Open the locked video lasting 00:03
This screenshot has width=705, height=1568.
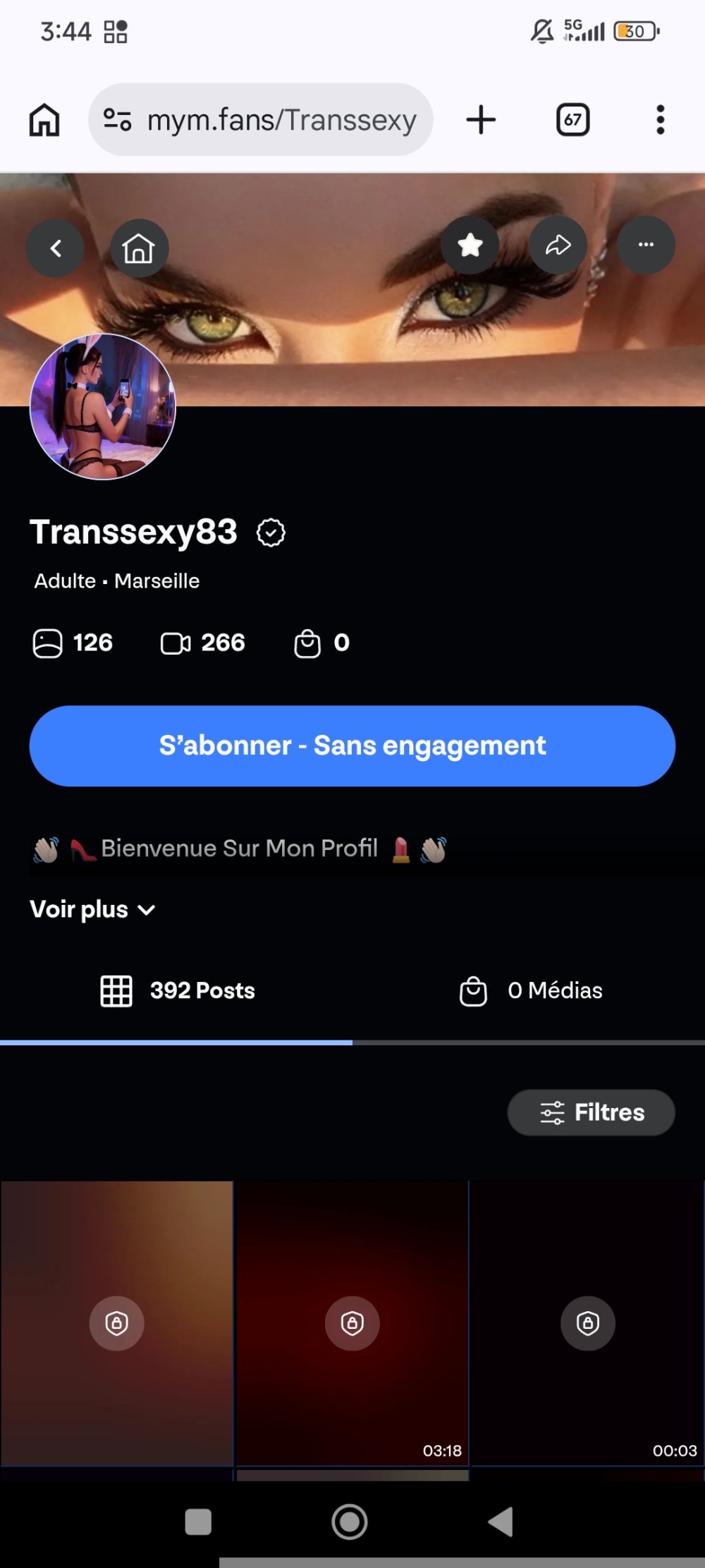(x=587, y=1323)
